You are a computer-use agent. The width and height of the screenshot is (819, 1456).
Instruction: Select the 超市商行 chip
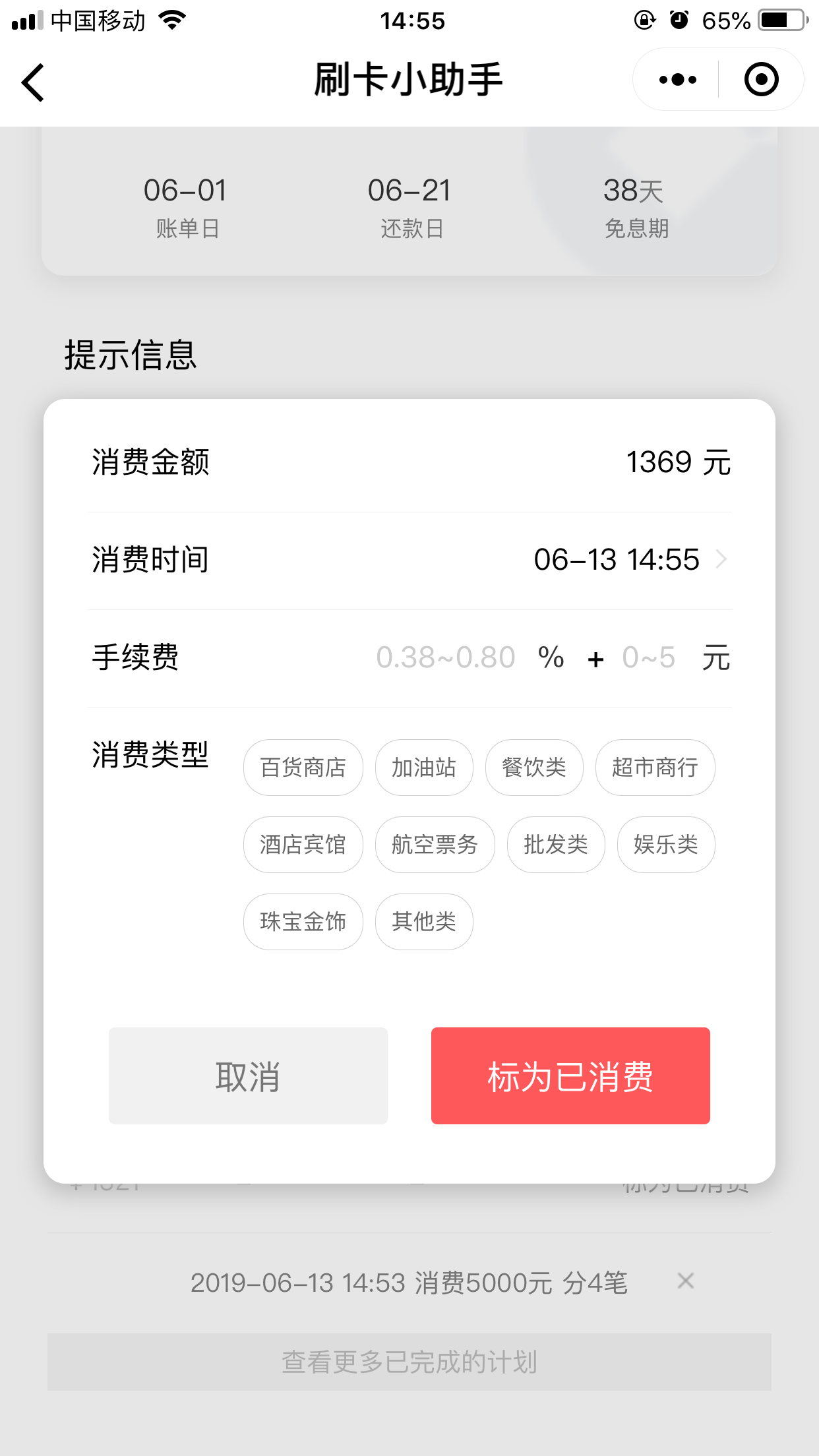coord(655,768)
